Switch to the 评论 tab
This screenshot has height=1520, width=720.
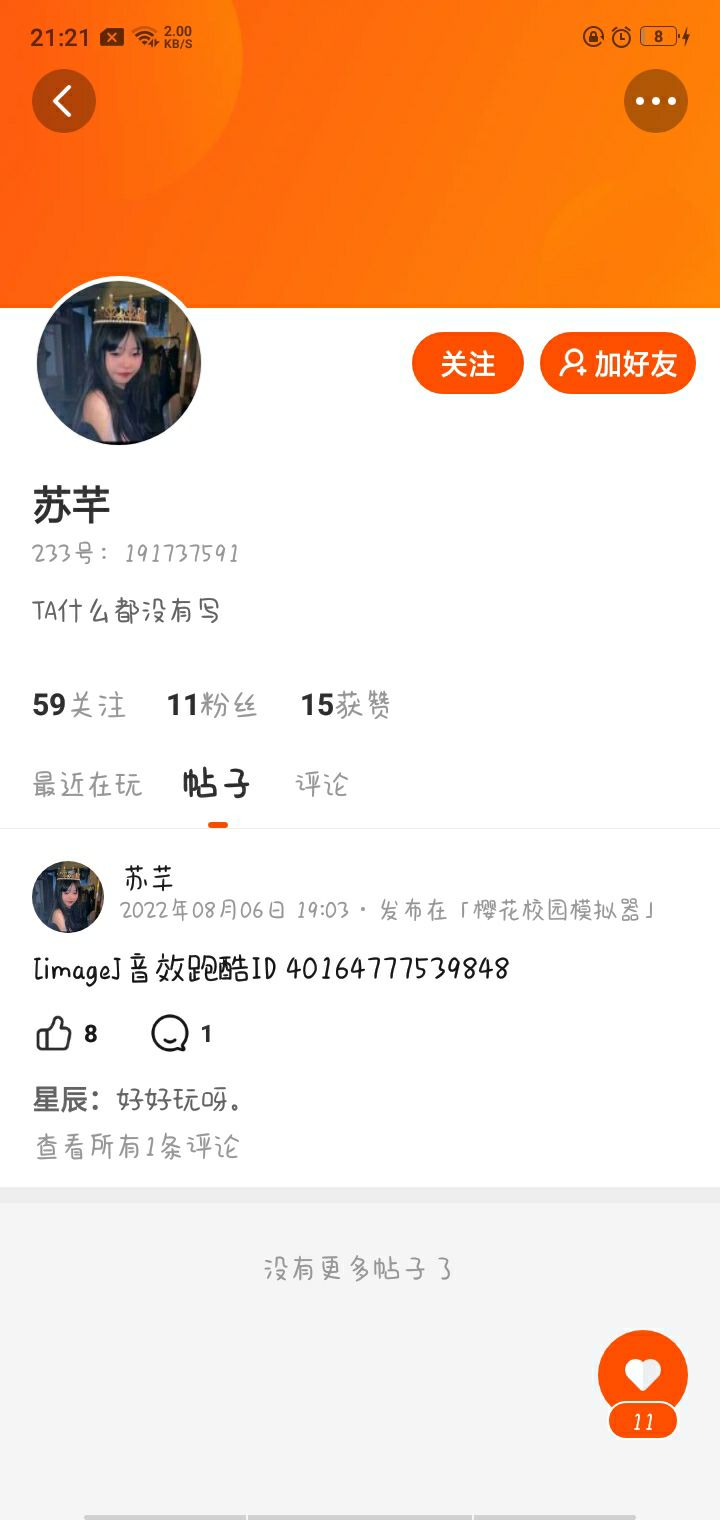pos(322,785)
